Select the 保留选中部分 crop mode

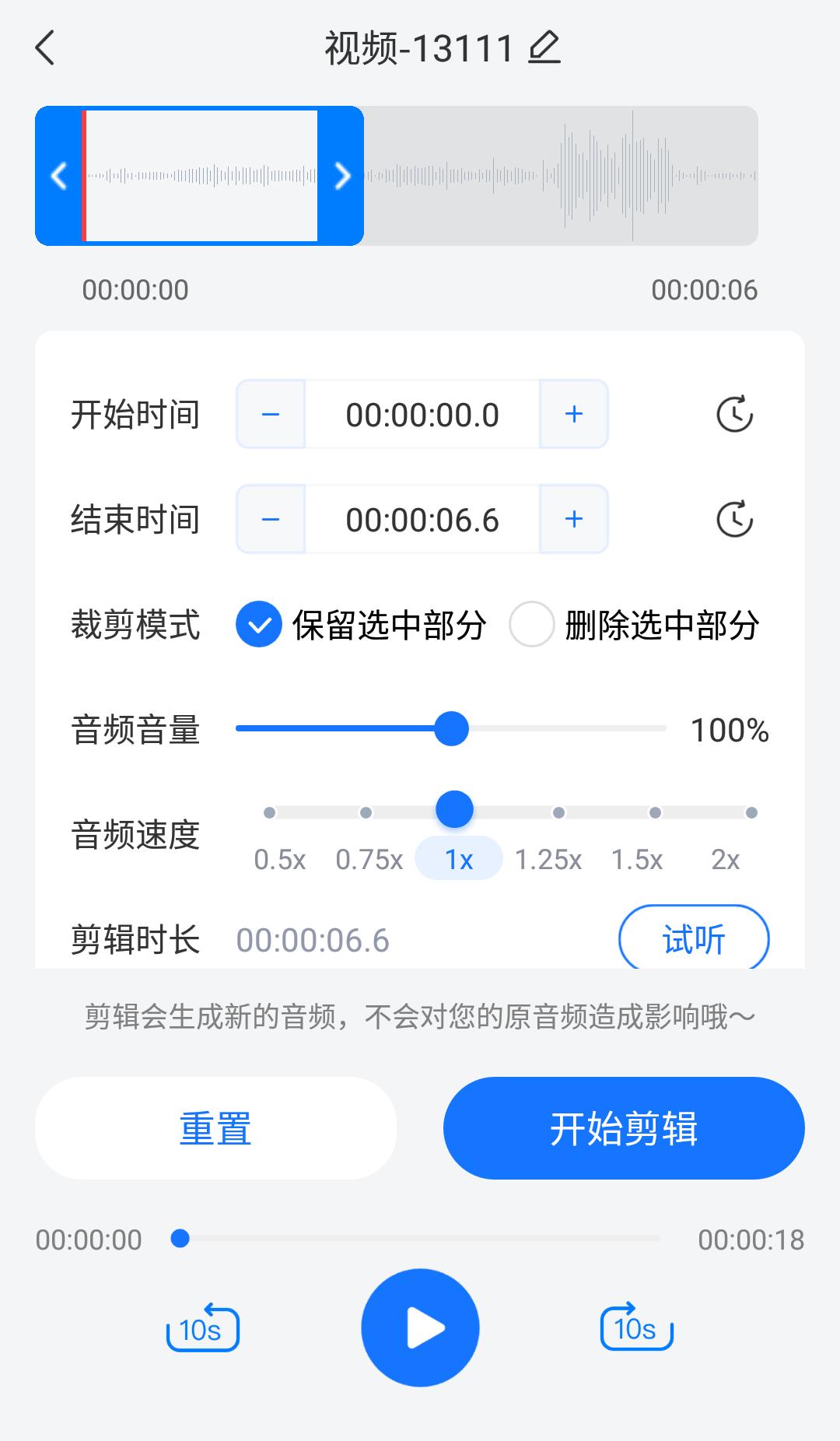(x=260, y=623)
